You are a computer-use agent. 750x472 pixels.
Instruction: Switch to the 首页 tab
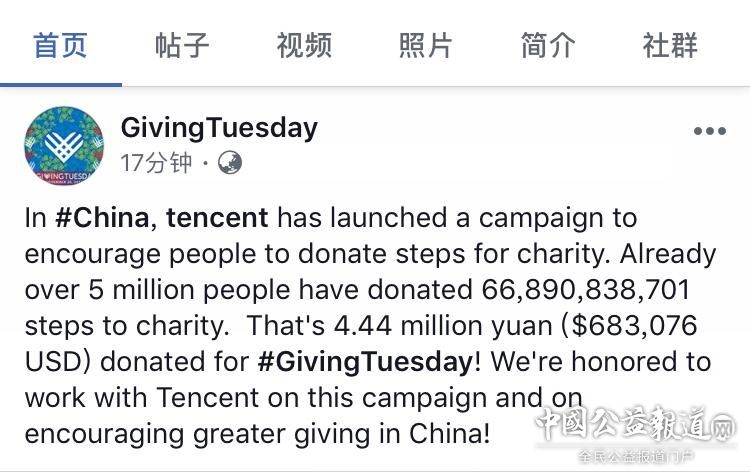(x=60, y=45)
